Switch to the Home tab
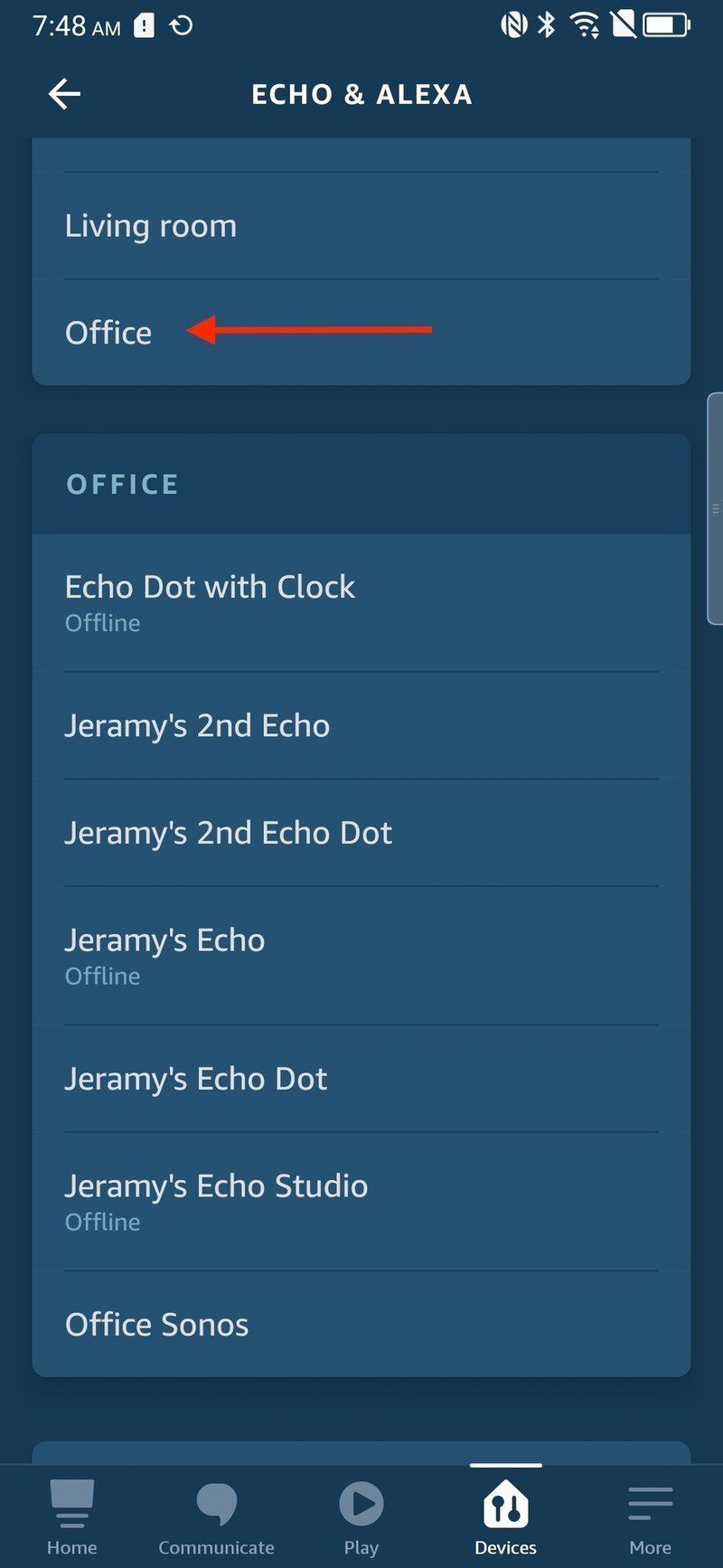Image resolution: width=723 pixels, height=1568 pixels. click(72, 1516)
